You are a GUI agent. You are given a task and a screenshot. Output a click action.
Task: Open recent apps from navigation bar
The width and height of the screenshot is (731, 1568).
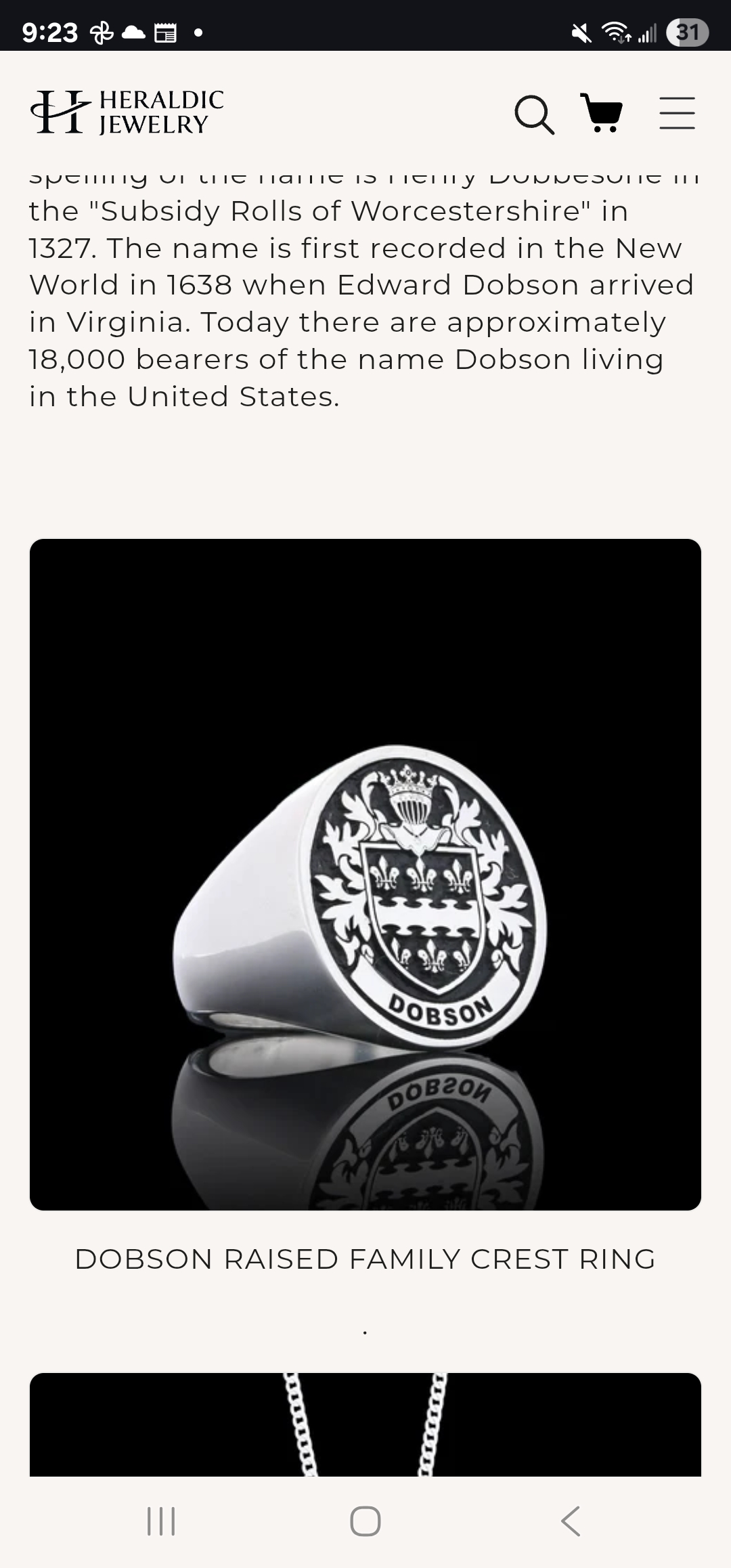click(161, 1521)
